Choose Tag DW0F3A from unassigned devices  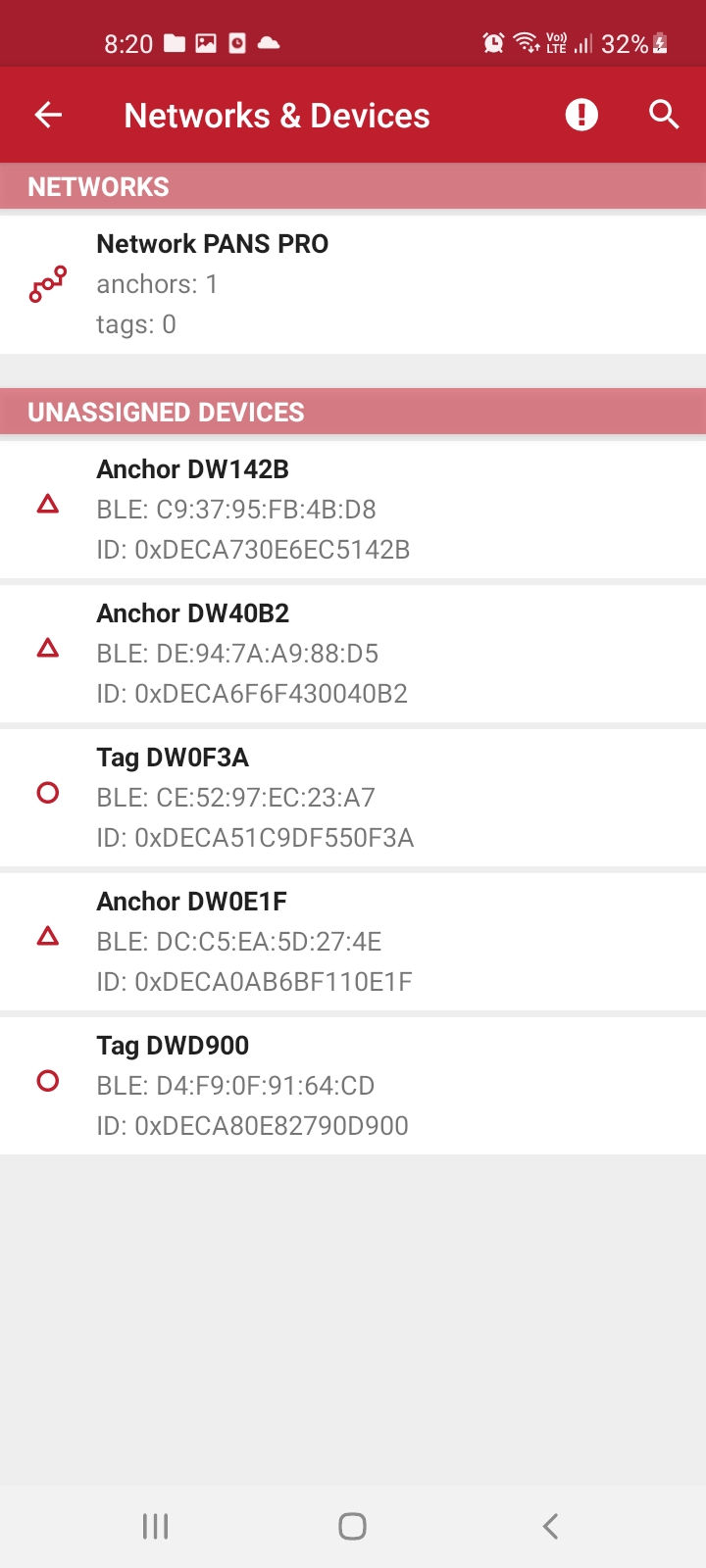coord(353,798)
